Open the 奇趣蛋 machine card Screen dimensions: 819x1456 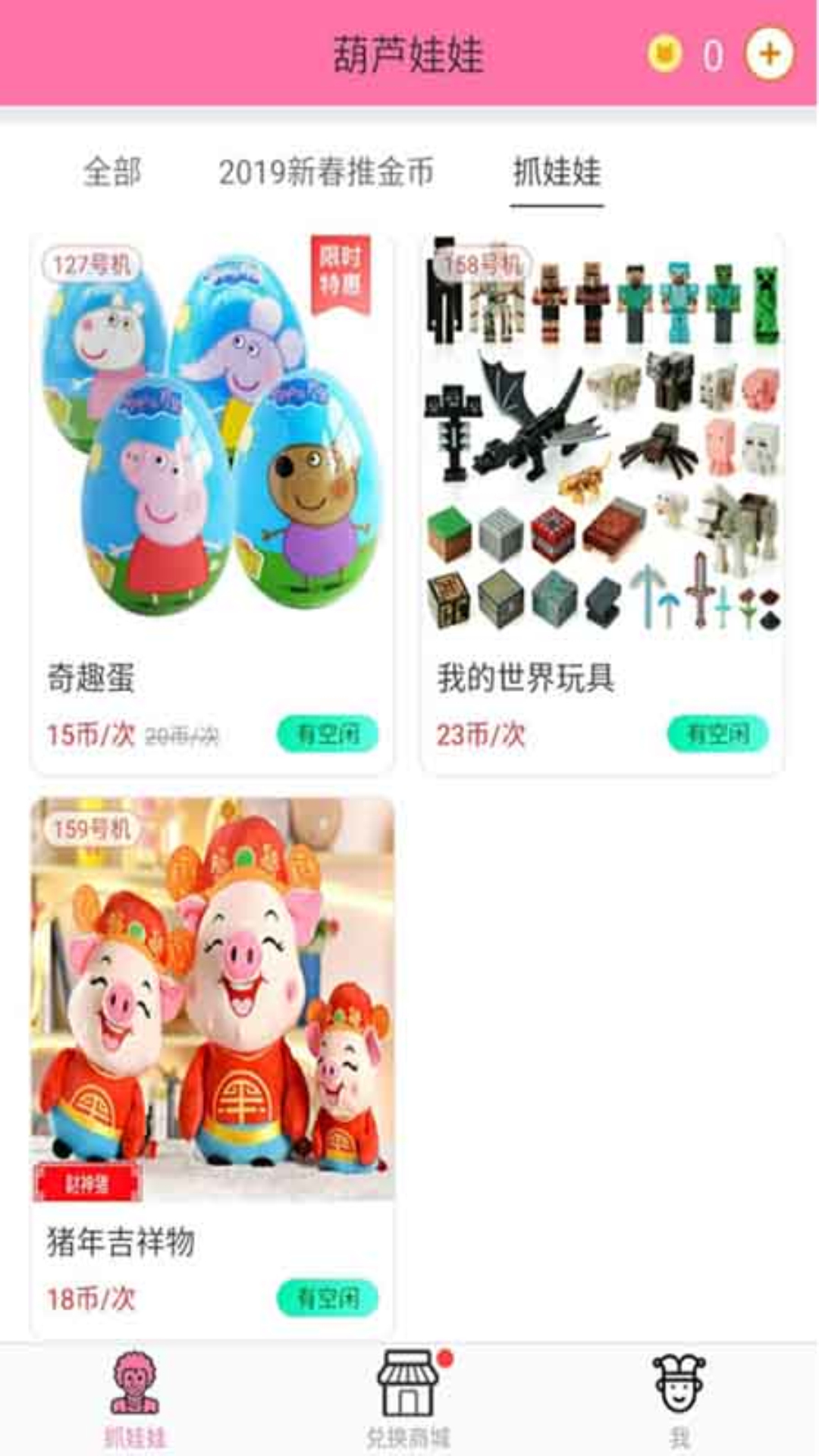tap(212, 504)
